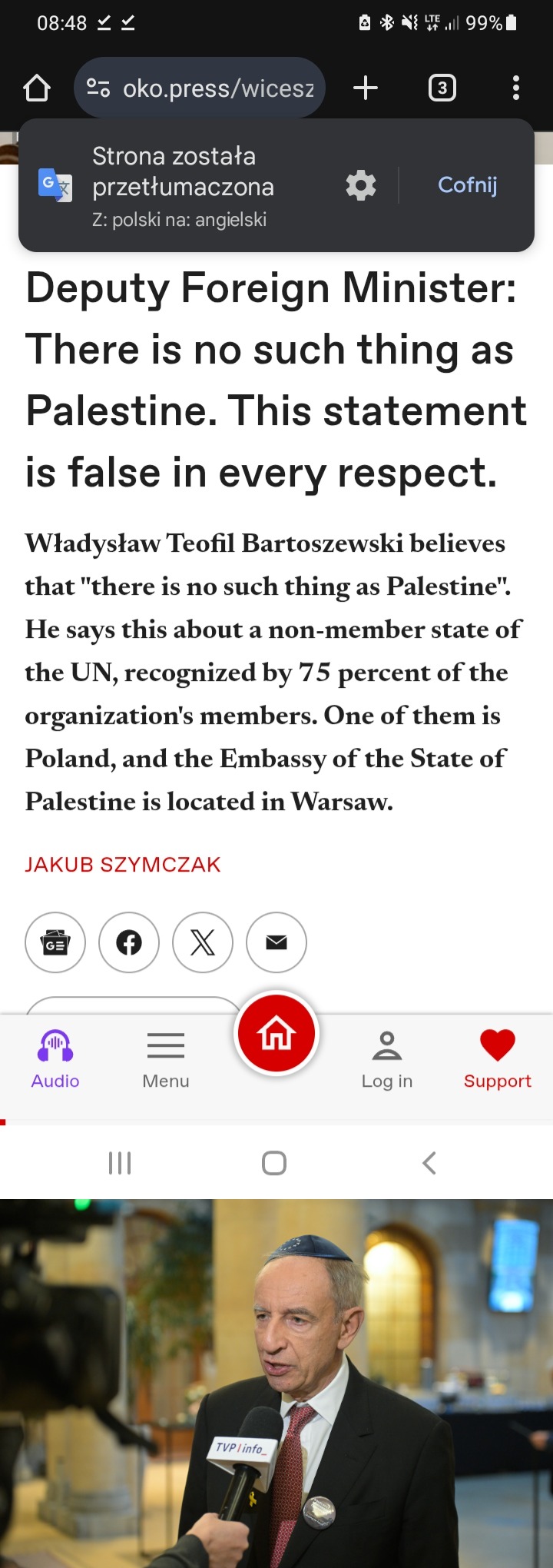Undo translation with Cofnij

tap(467, 185)
